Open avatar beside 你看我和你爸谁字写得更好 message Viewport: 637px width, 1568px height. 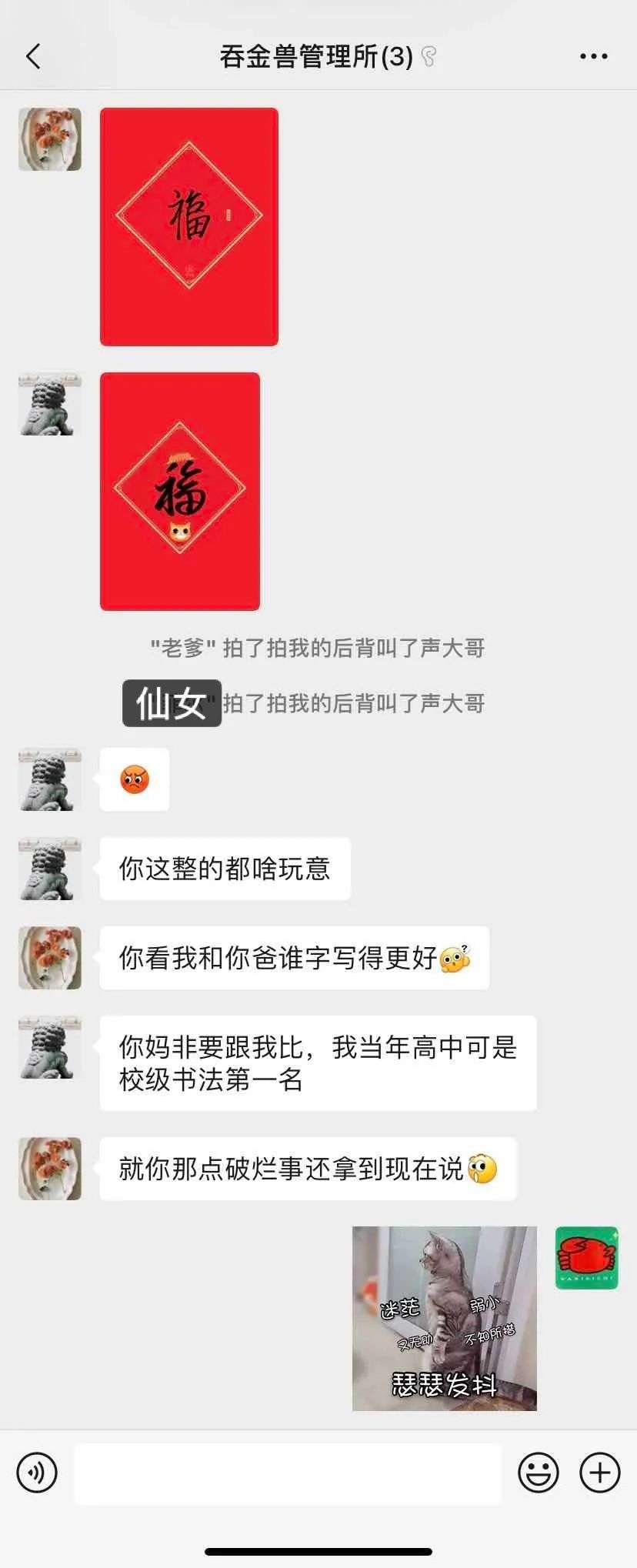click(x=50, y=958)
